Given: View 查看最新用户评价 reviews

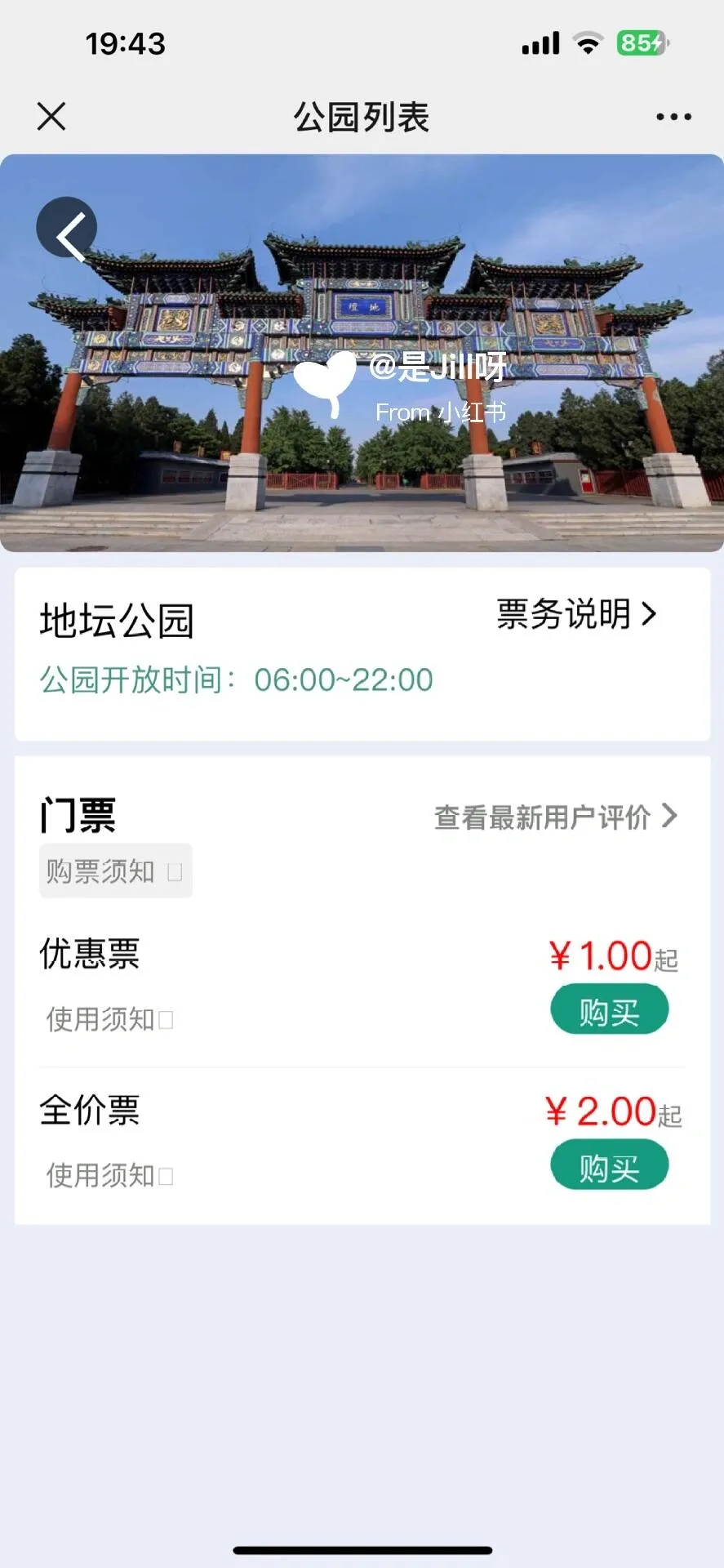Looking at the screenshot, I should (555, 817).
